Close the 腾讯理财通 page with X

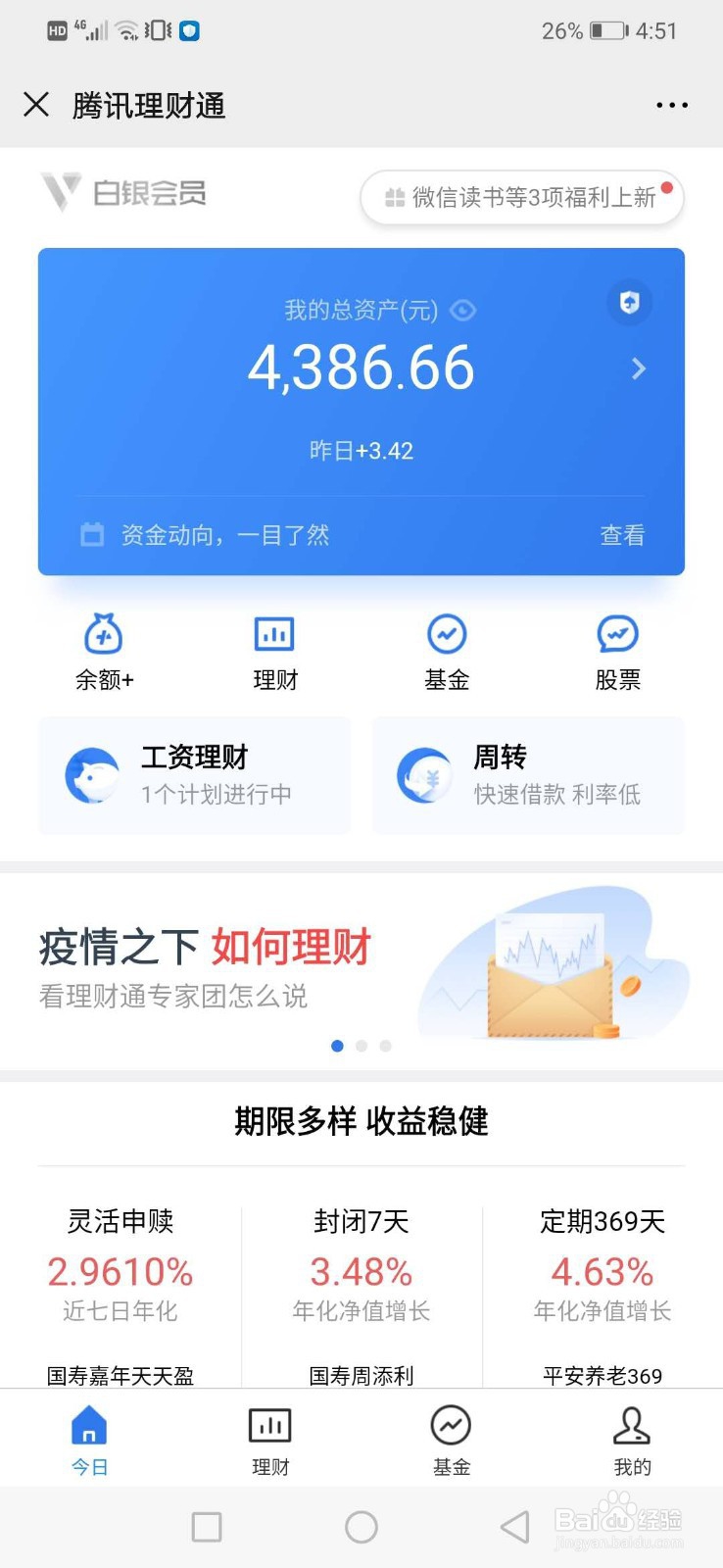37,104
